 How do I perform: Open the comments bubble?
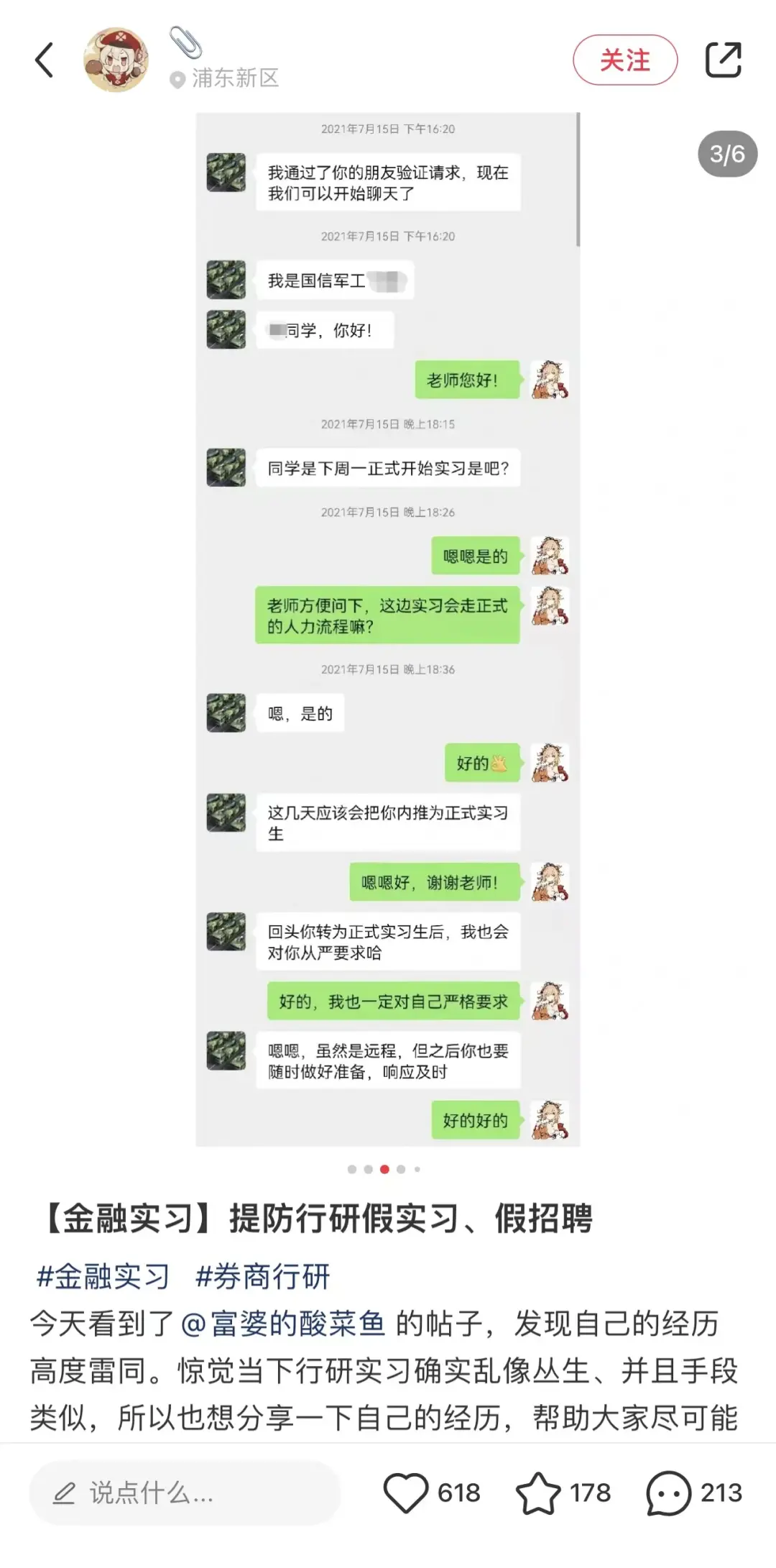(x=668, y=1493)
